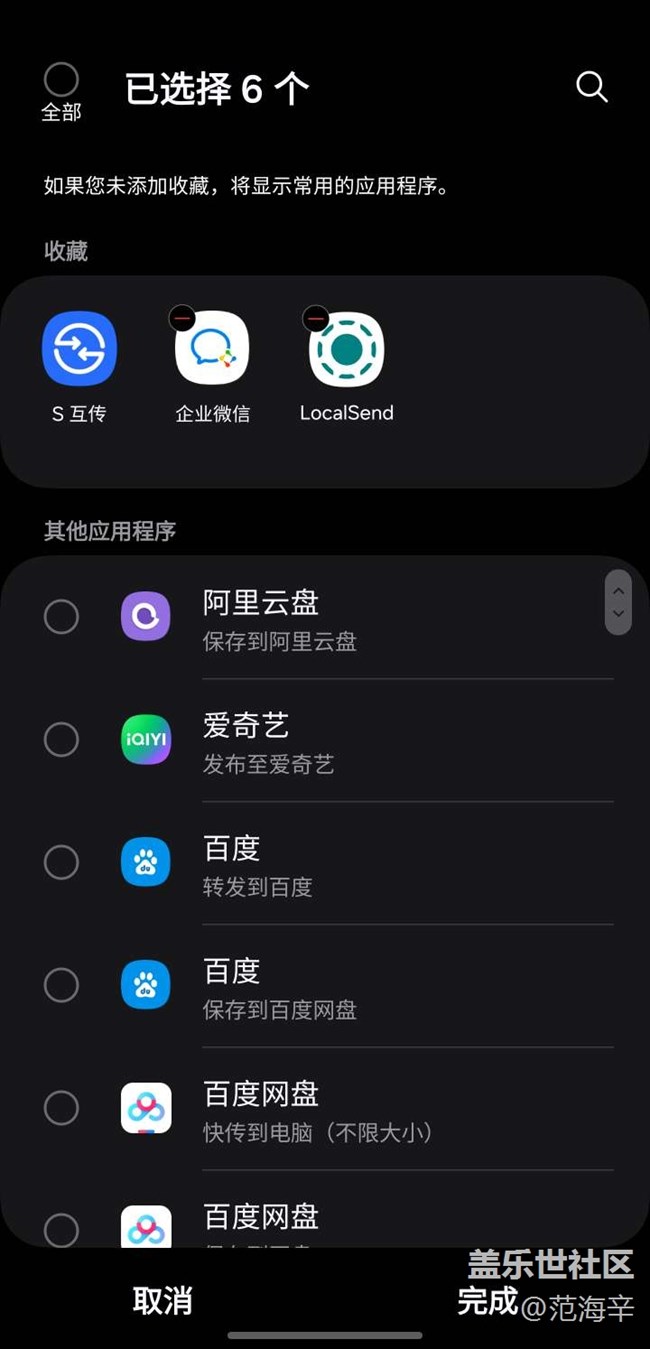Remove 企业微信 from favorites

tap(182, 318)
